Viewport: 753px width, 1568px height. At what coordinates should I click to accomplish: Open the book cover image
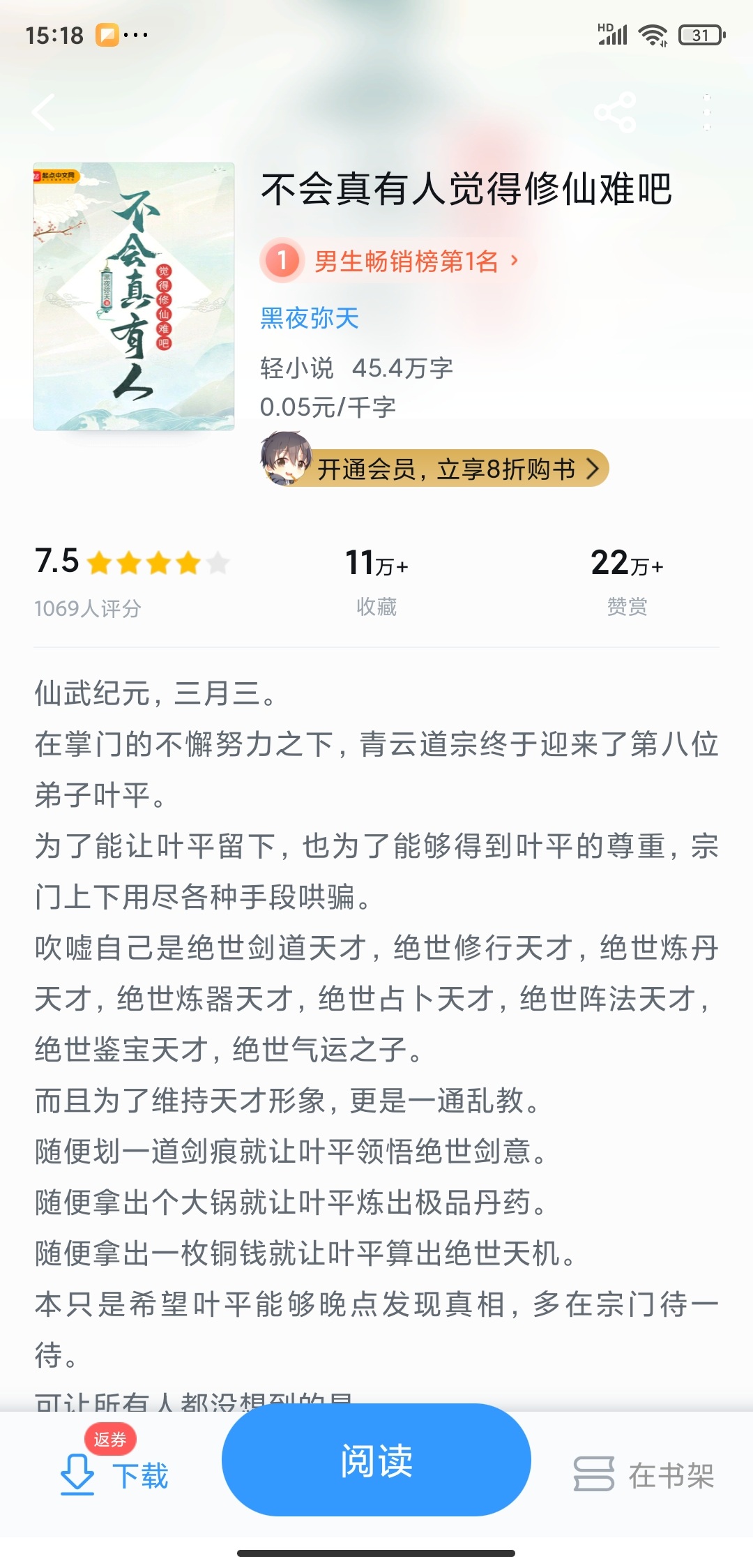point(134,296)
